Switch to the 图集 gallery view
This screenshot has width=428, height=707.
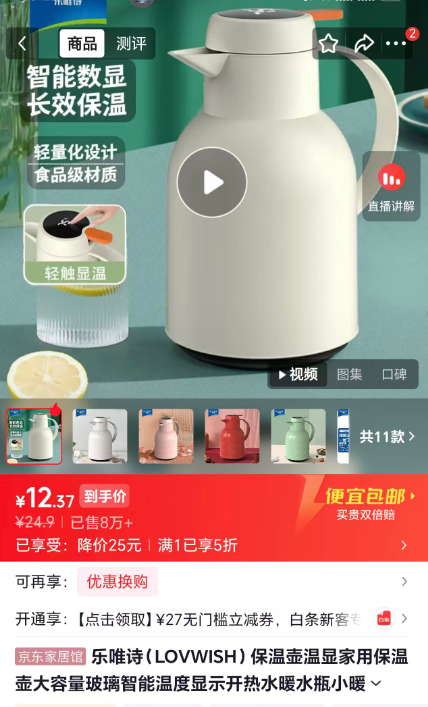pyautogui.click(x=350, y=374)
